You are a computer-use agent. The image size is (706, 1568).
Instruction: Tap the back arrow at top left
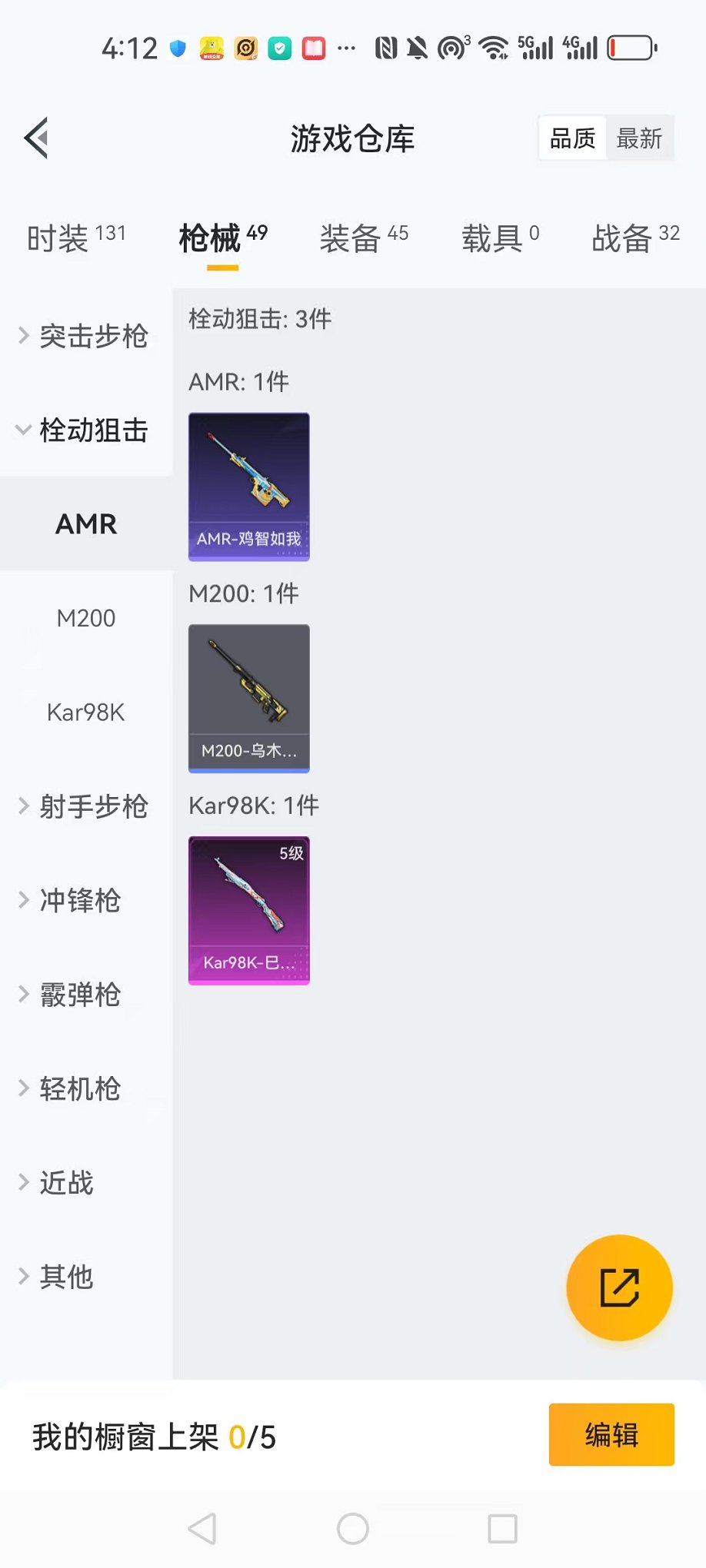(x=36, y=138)
